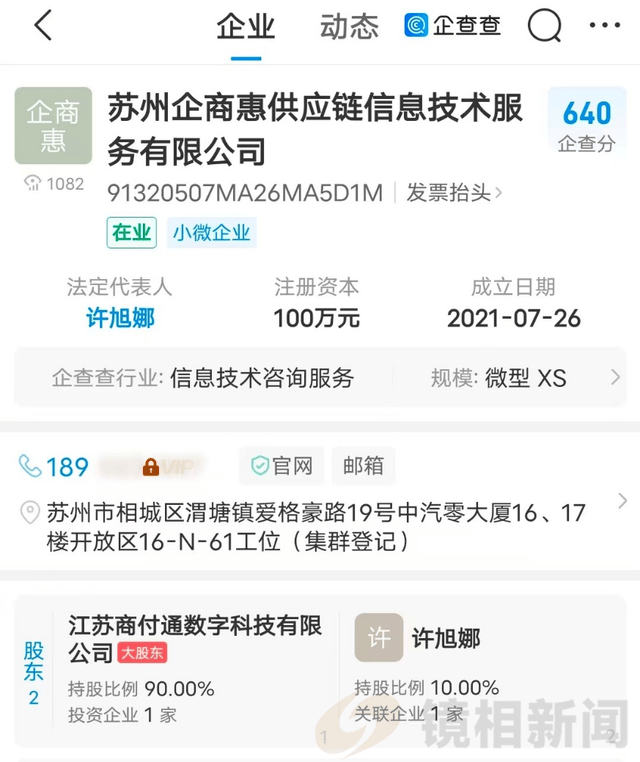
Task: Open the 官网 official website button
Action: 281,466
